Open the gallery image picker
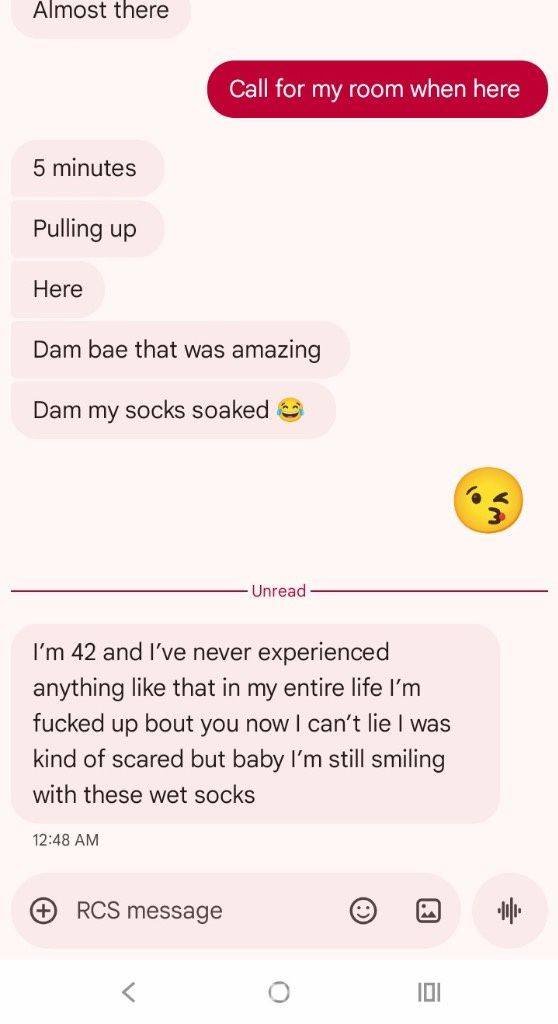This screenshot has height=1024, width=558. pos(429,910)
